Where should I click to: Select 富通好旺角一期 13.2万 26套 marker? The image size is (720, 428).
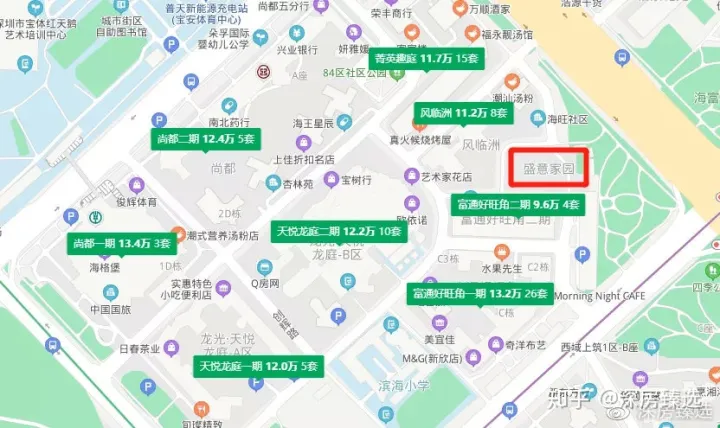[480, 294]
